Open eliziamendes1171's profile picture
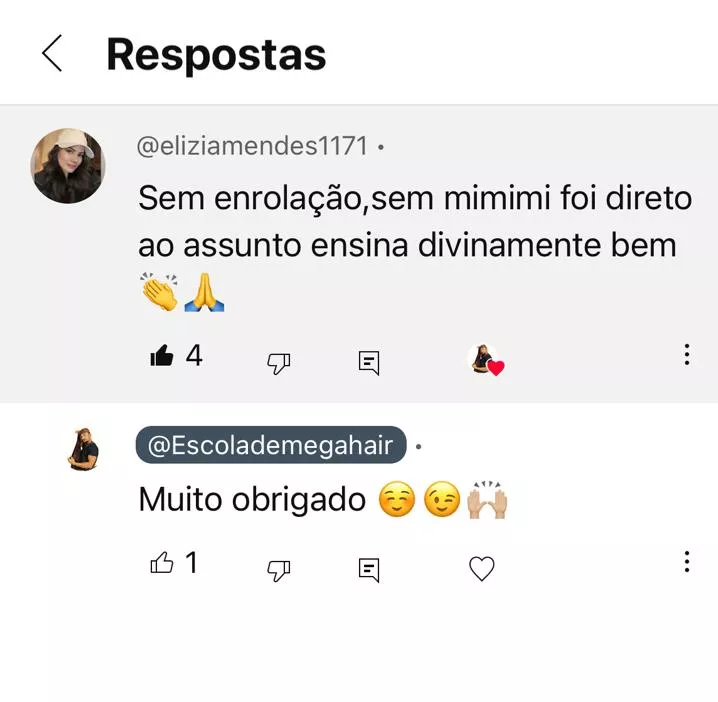The width and height of the screenshot is (718, 702). (x=67, y=166)
